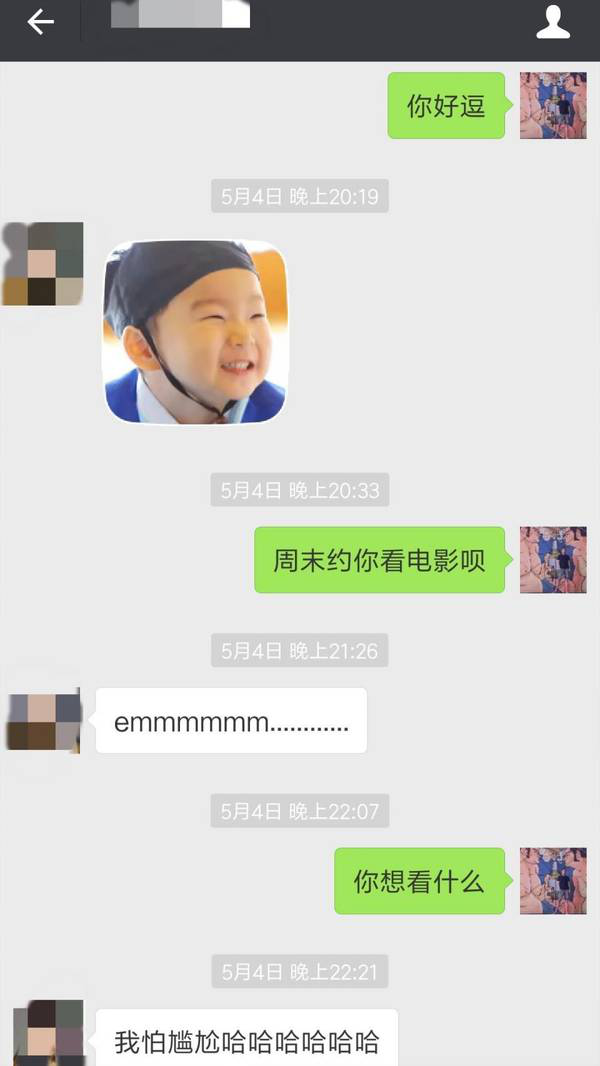Tap avatar next to "周末约你看电影呗"
Viewport: 600px width, 1066px height.
(553, 560)
